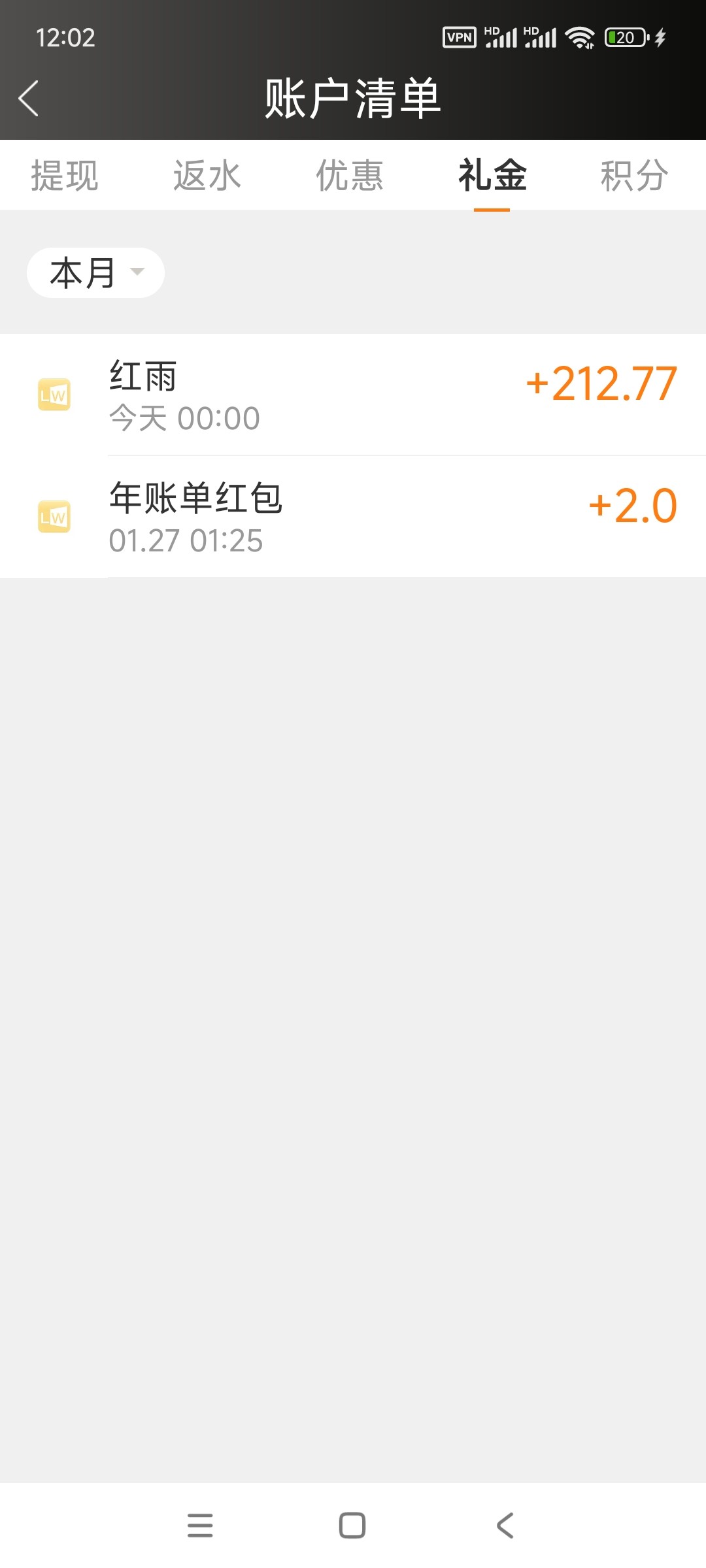The image size is (706, 1568).
Task: Switch to the 积分 tab
Action: click(634, 176)
